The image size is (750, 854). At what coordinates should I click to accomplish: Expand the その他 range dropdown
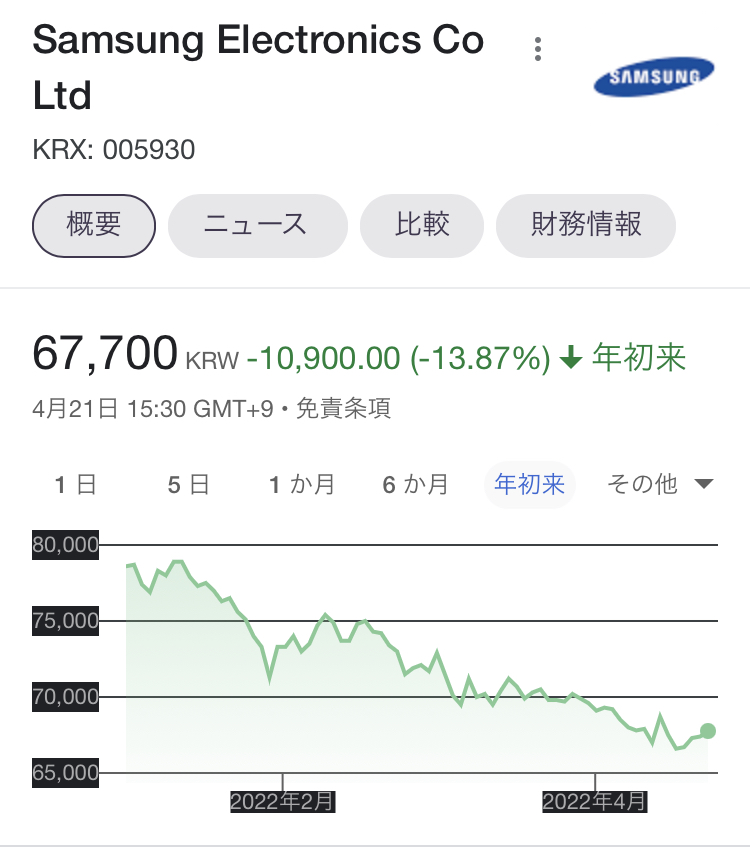(660, 485)
